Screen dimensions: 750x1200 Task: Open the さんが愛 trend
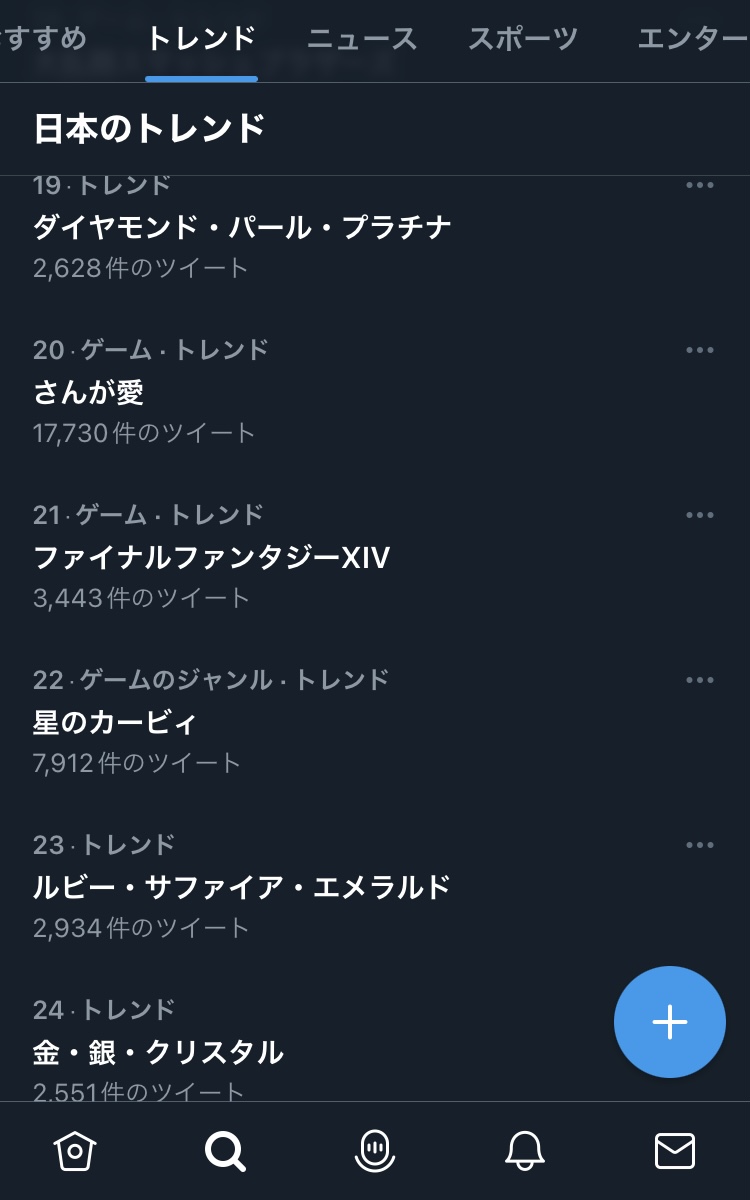(89, 392)
